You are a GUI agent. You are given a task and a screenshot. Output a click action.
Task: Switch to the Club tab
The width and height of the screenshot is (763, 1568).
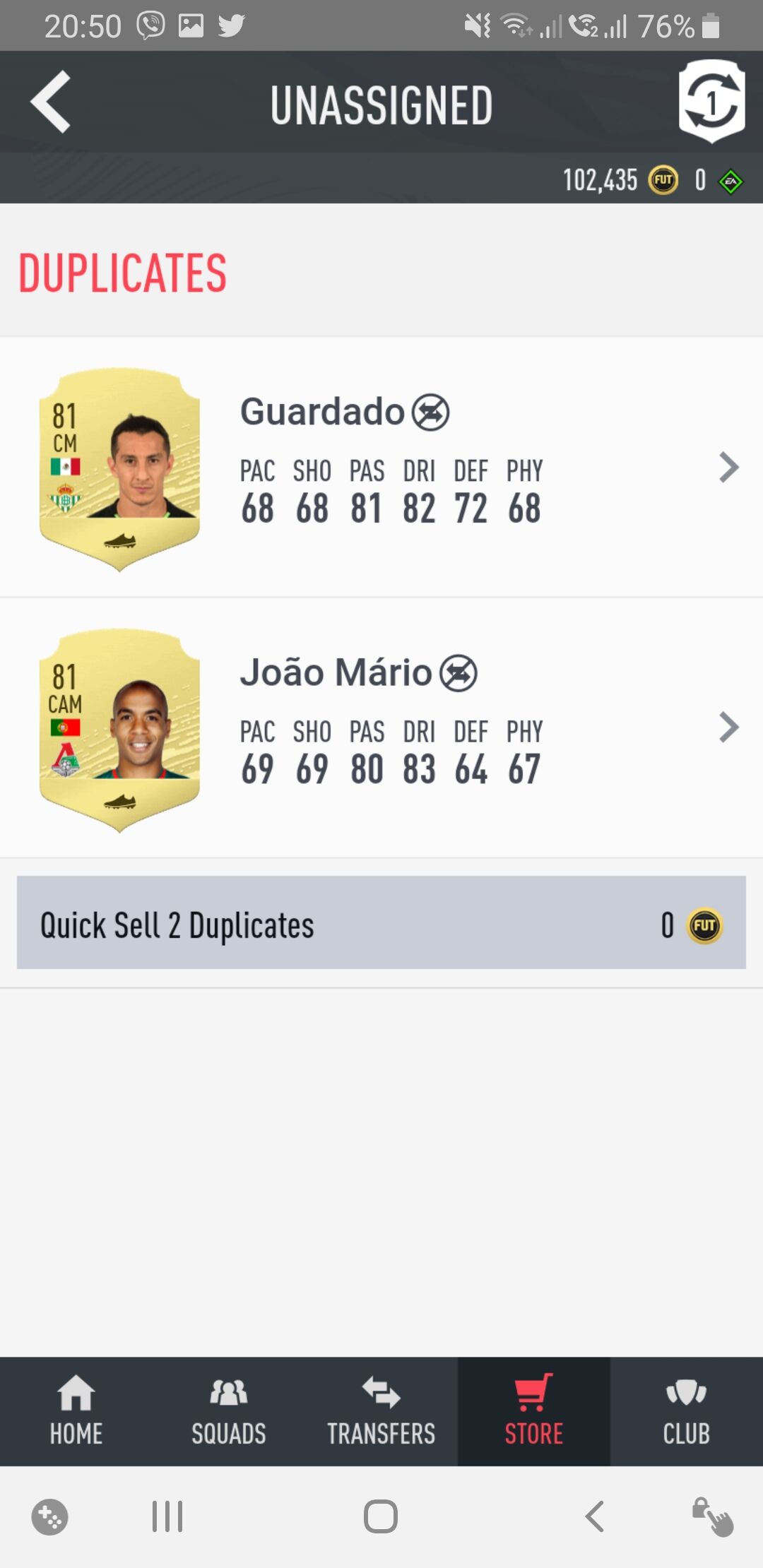point(686,1411)
